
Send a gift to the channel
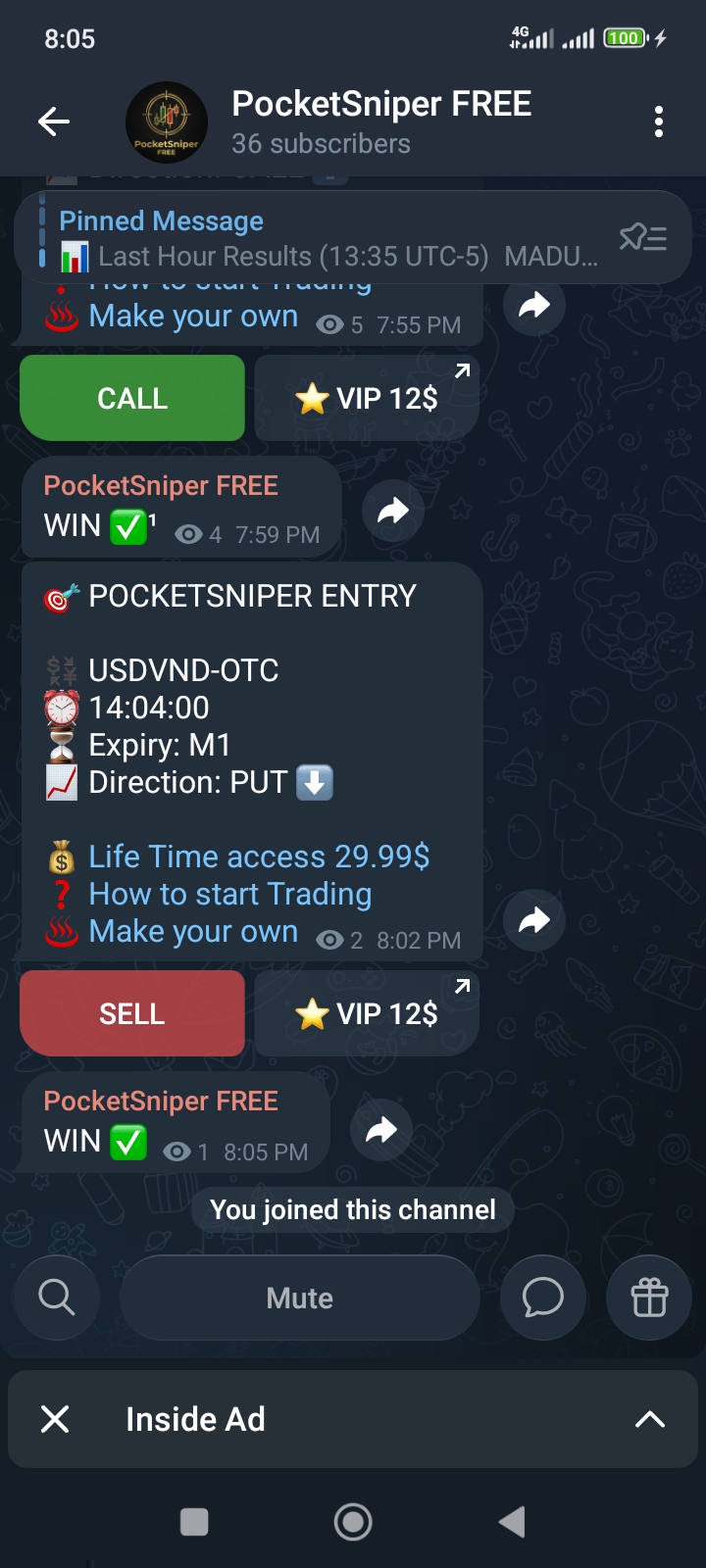point(649,1298)
